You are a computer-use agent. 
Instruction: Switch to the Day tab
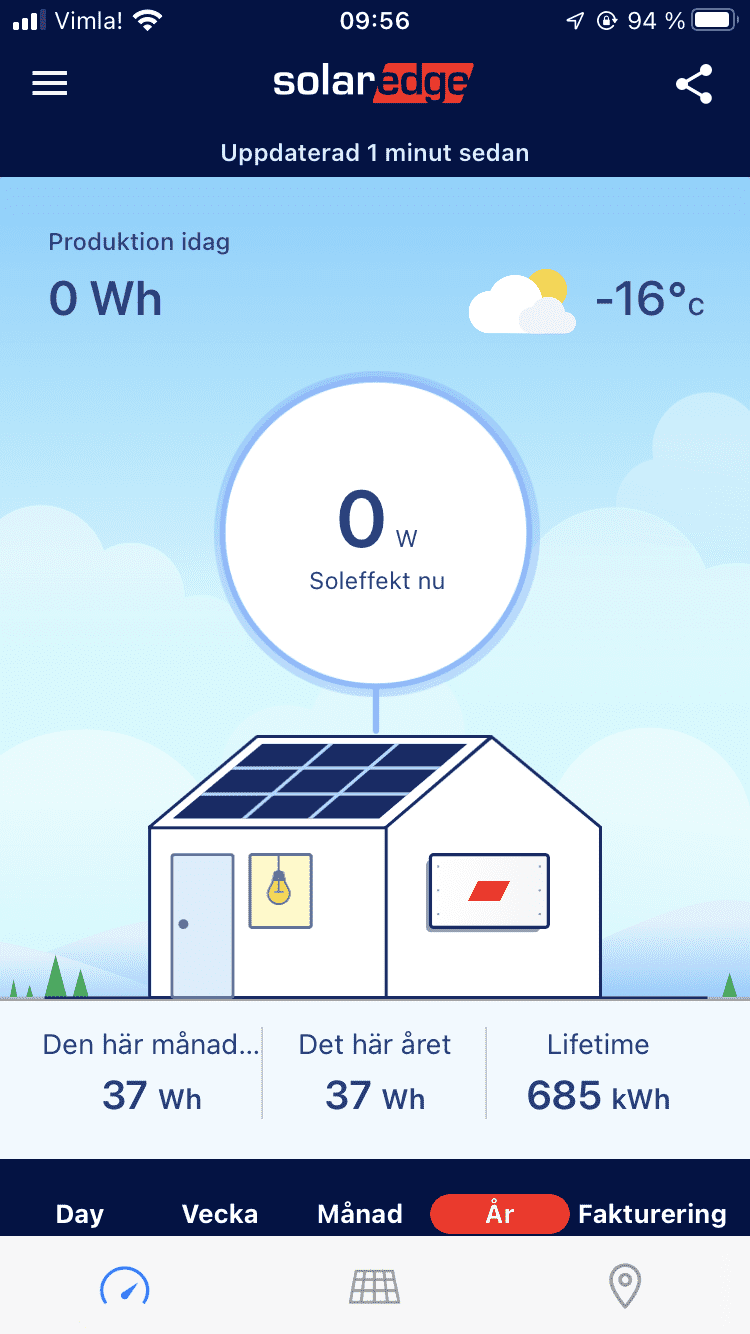[80, 1214]
